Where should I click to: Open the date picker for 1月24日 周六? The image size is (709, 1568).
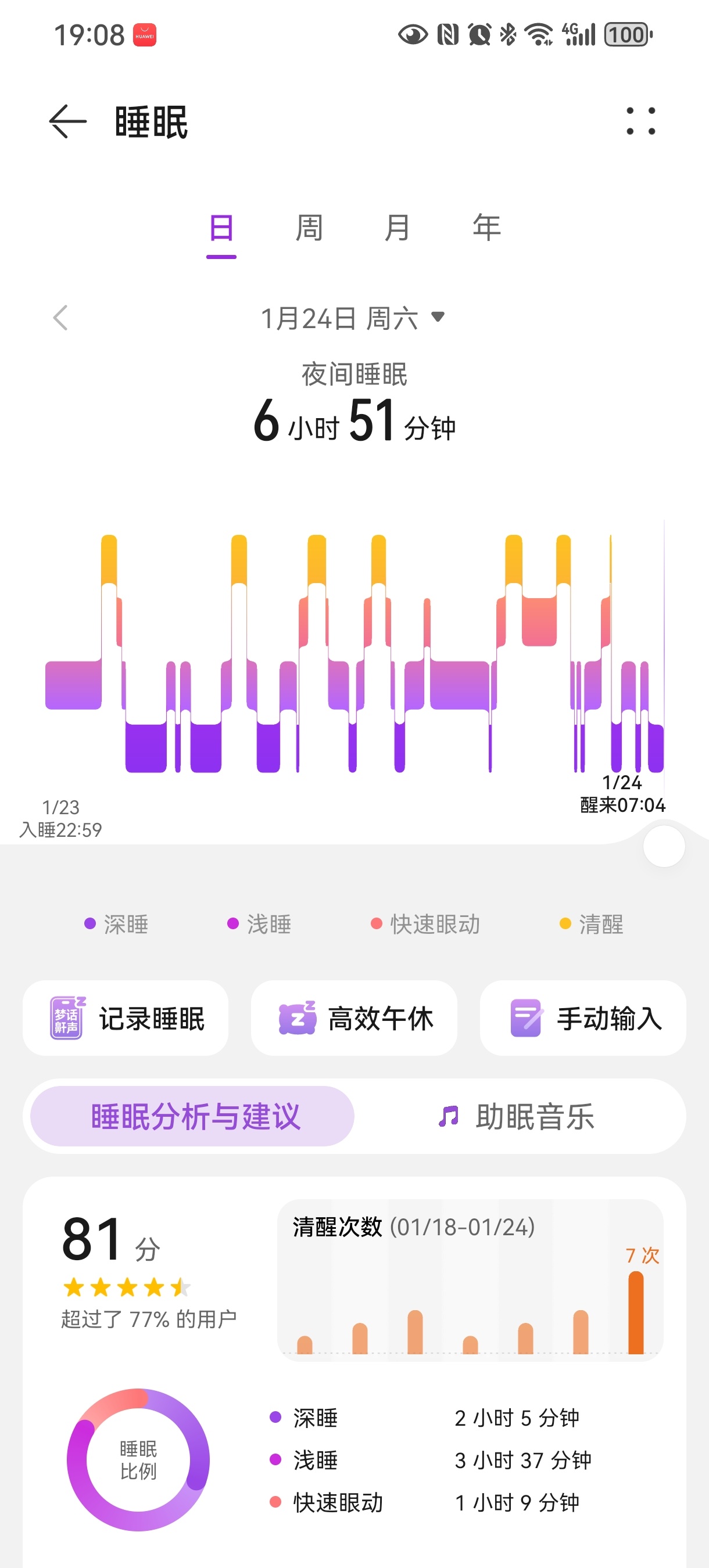[353, 318]
